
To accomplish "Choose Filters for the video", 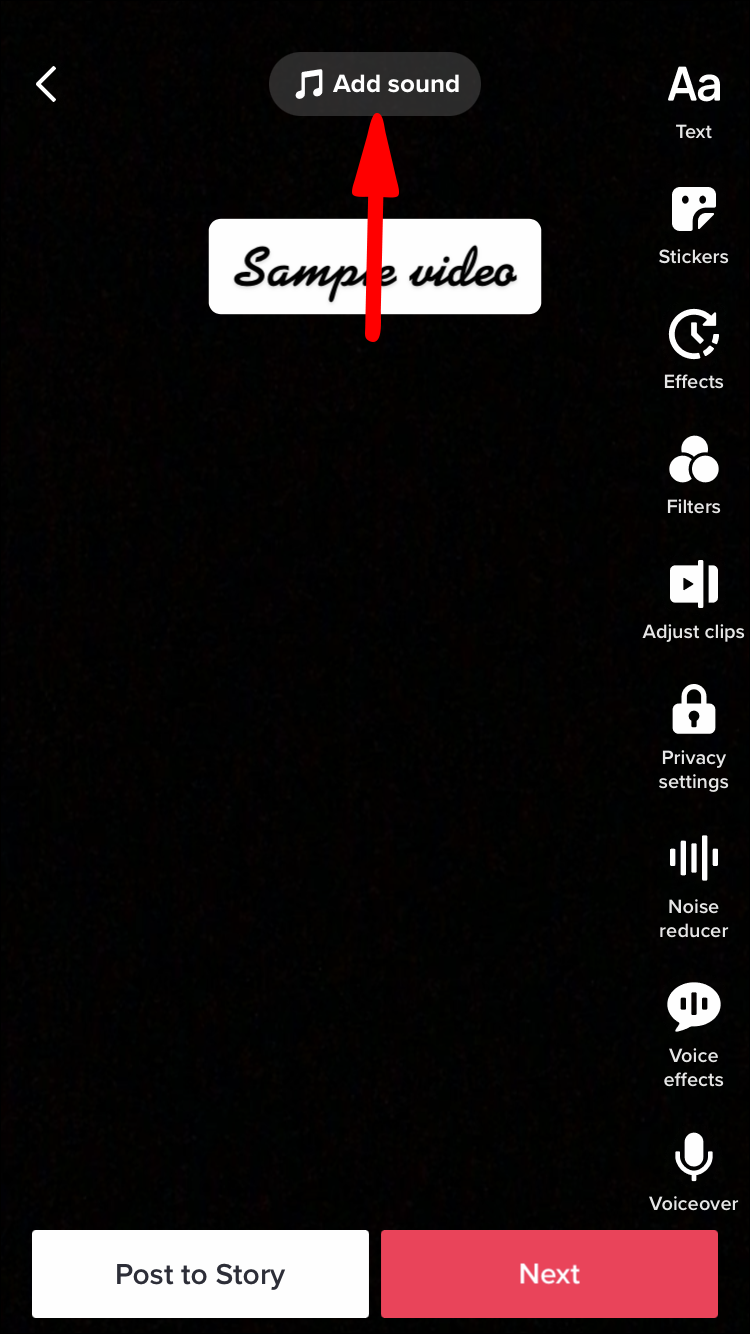I will tap(693, 475).
